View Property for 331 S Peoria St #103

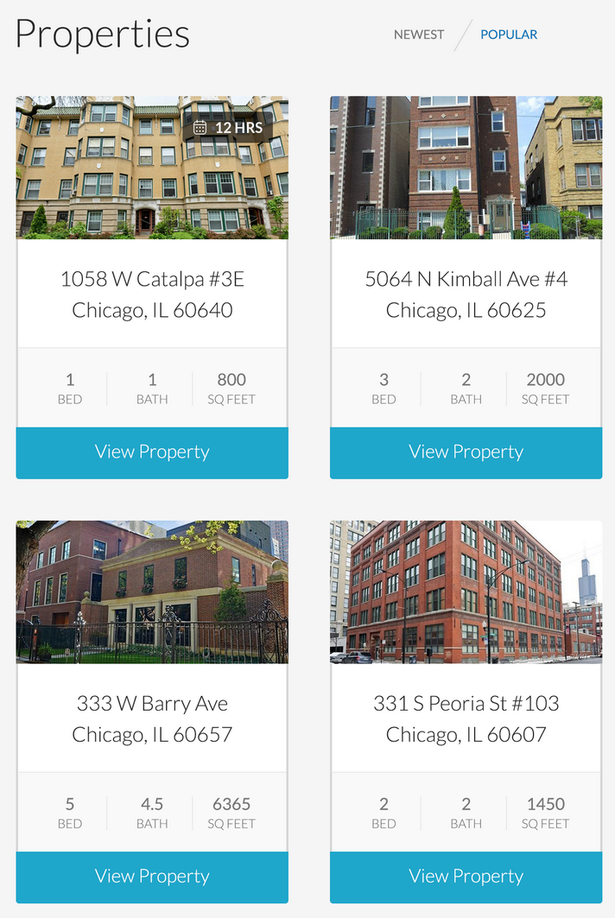pos(466,876)
